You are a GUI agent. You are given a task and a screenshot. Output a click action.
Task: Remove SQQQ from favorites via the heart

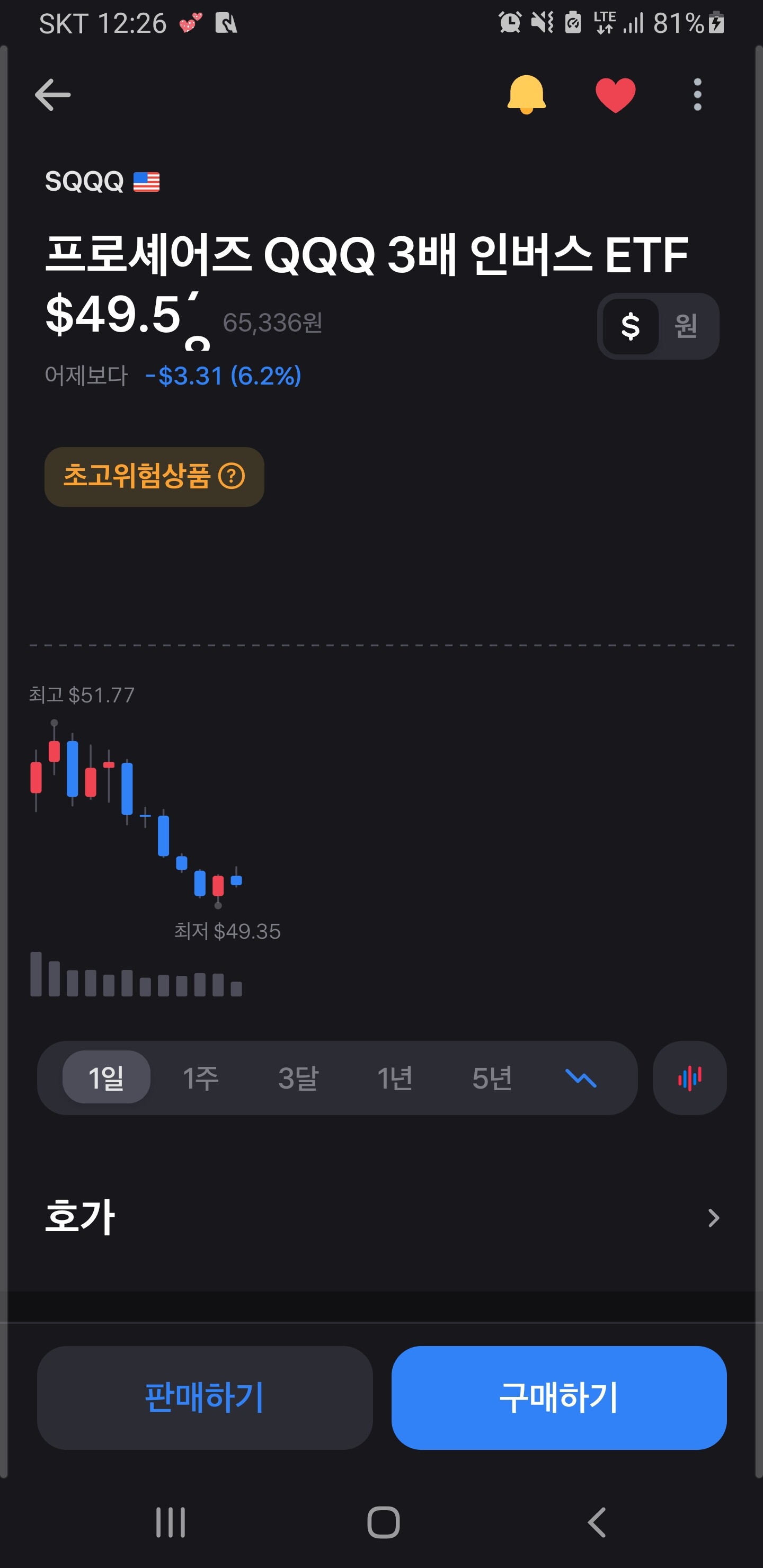tap(615, 95)
